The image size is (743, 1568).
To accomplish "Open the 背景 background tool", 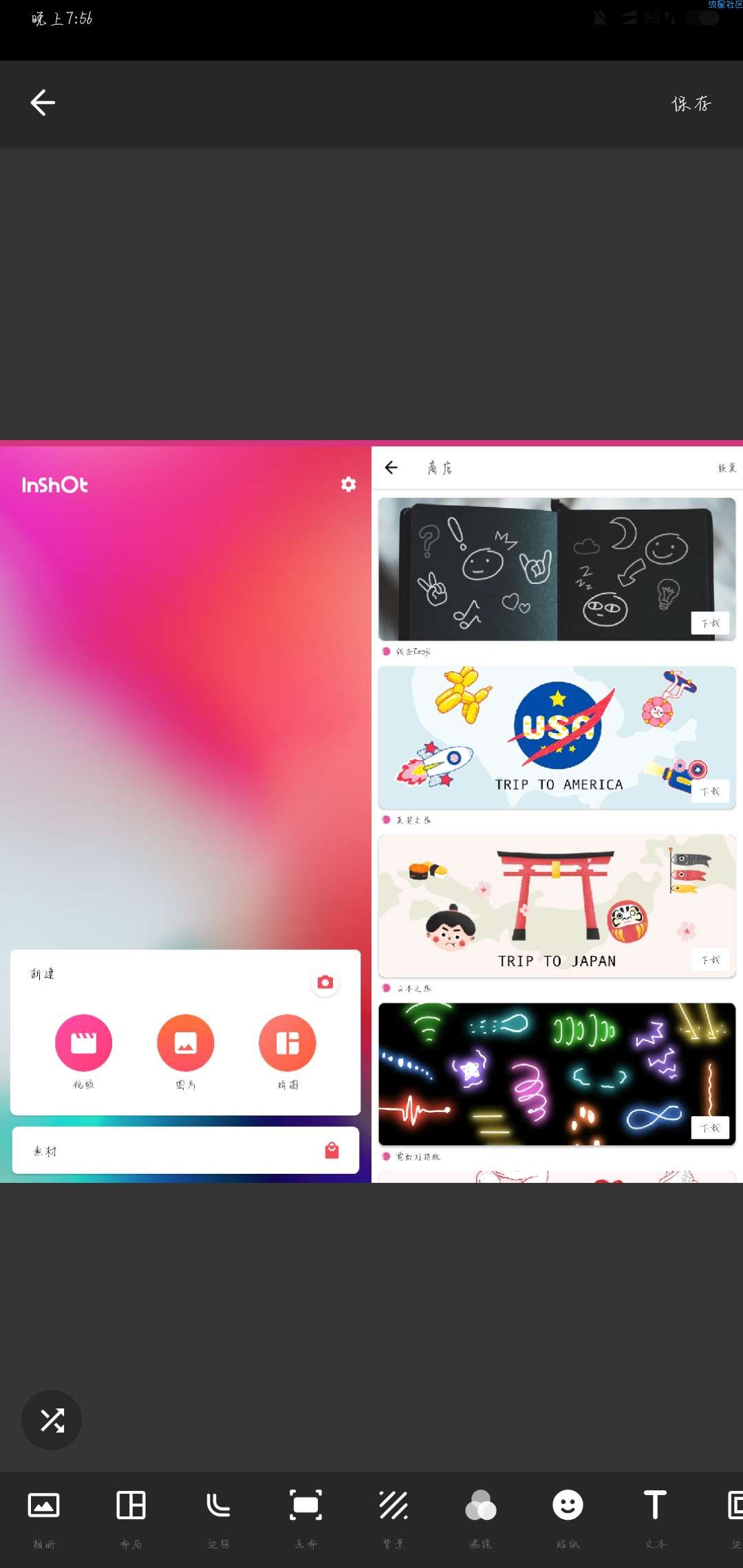I will pos(393,1517).
